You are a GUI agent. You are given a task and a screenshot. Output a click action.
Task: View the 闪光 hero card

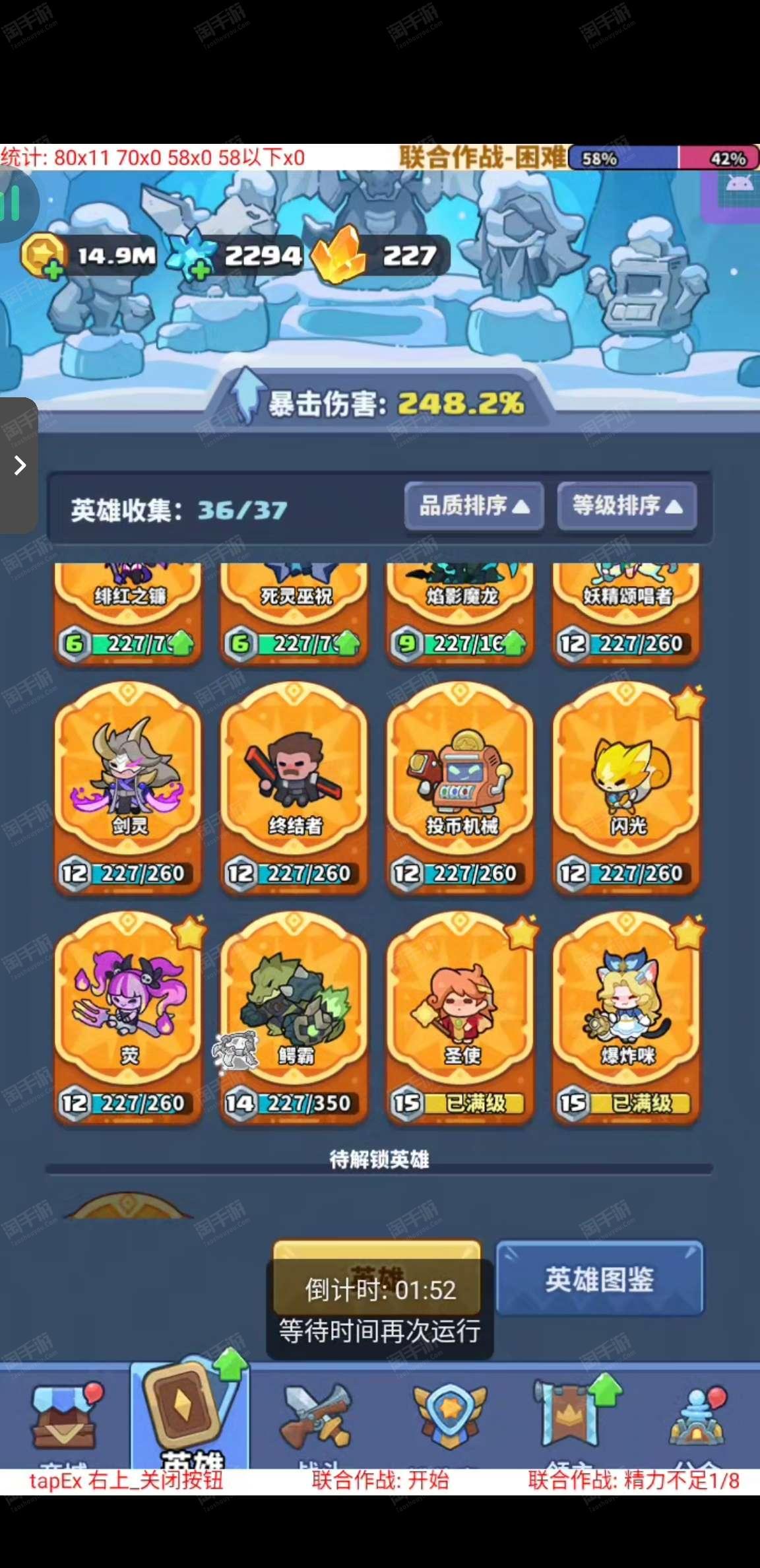click(x=627, y=788)
